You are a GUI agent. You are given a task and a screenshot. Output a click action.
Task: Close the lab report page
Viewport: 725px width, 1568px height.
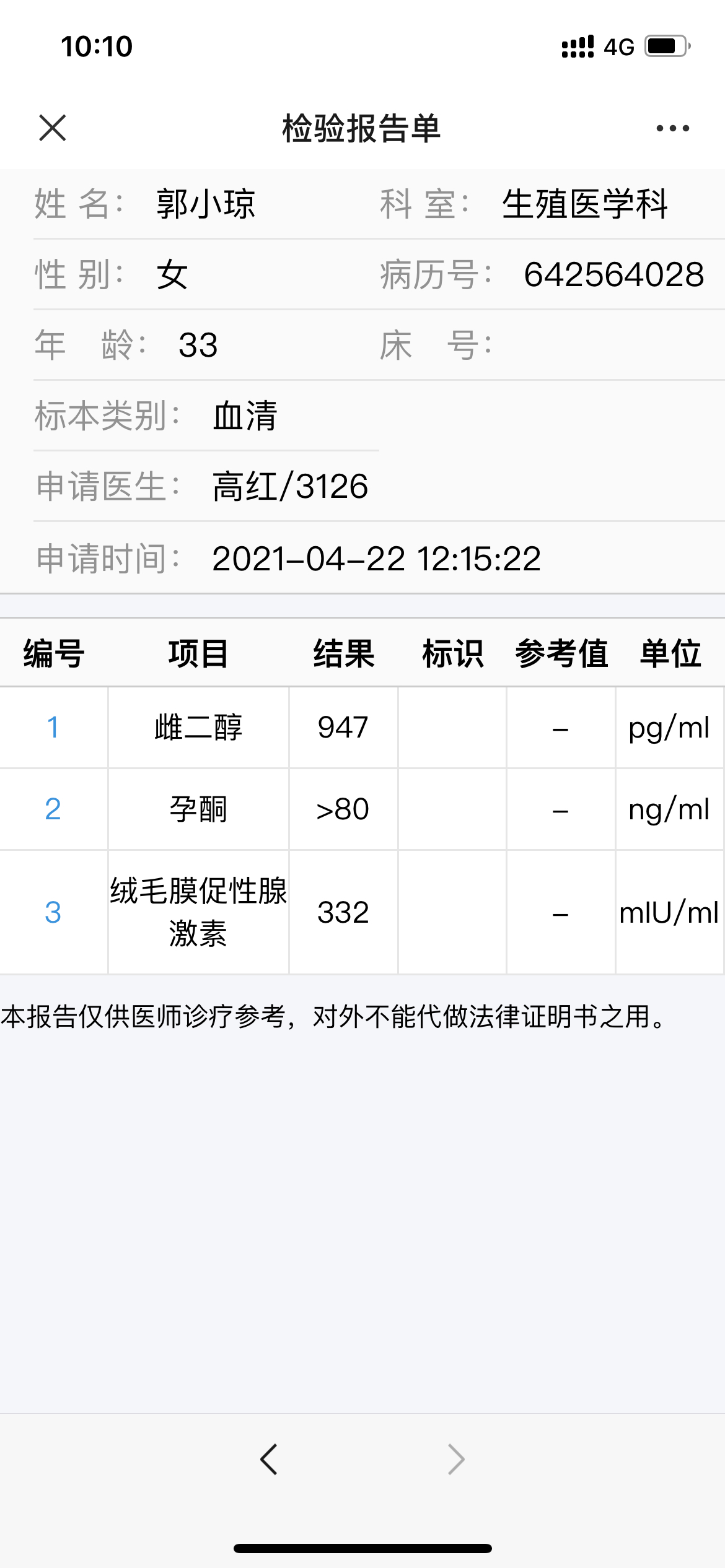(x=53, y=128)
